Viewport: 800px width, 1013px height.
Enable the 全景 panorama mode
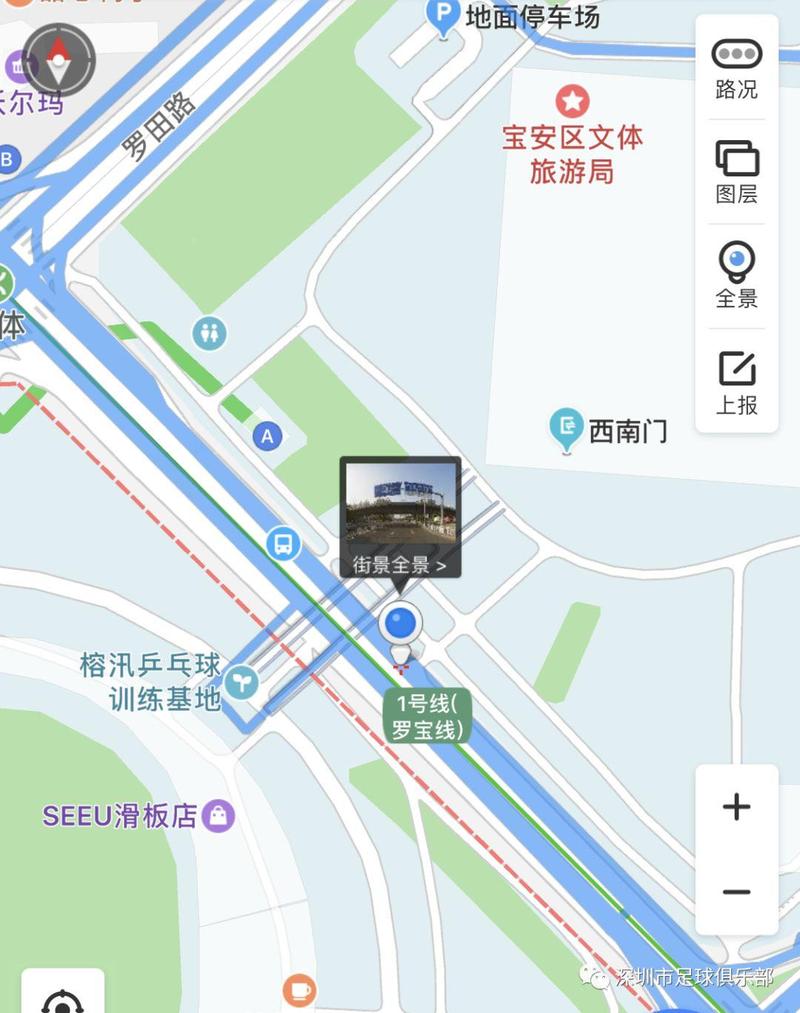click(x=737, y=276)
